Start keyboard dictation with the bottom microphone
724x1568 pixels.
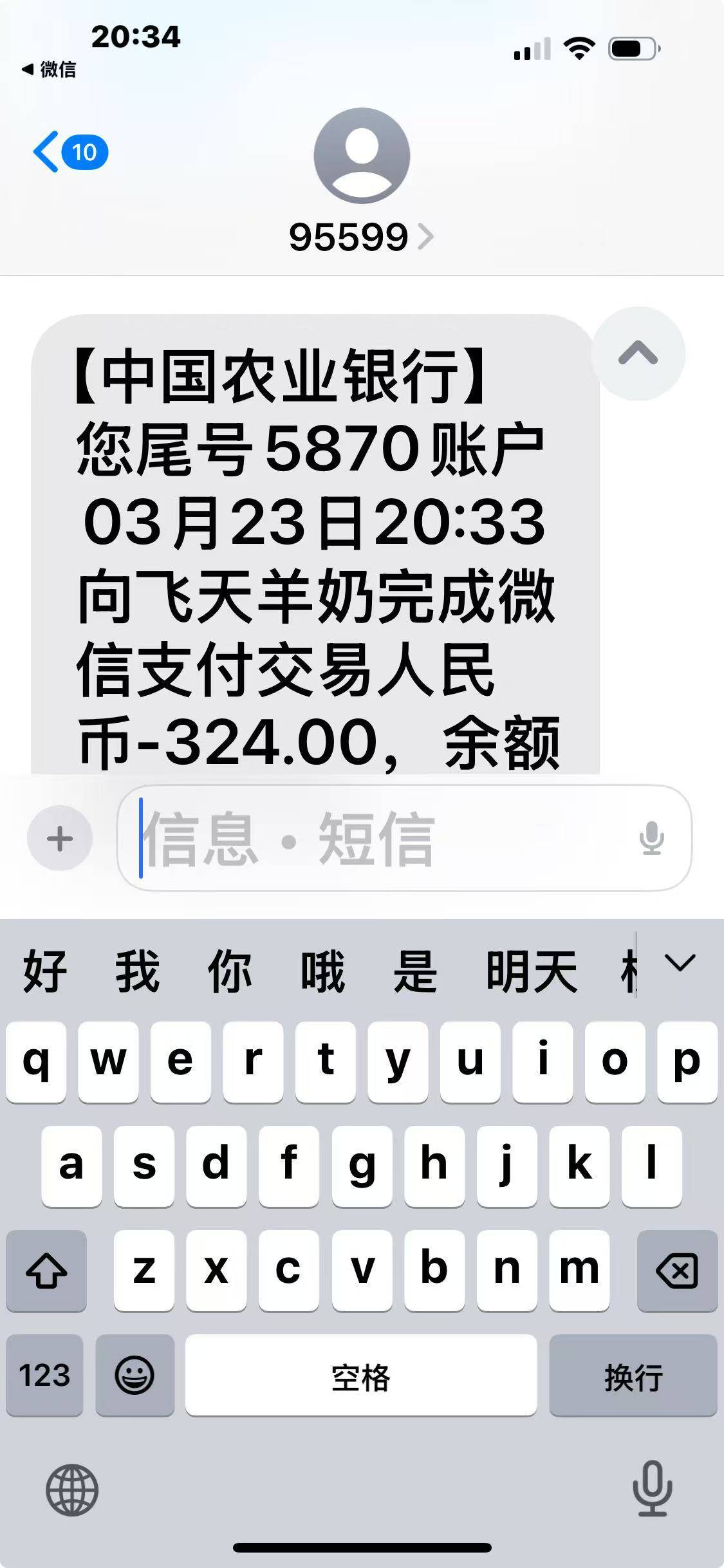coord(652,1489)
